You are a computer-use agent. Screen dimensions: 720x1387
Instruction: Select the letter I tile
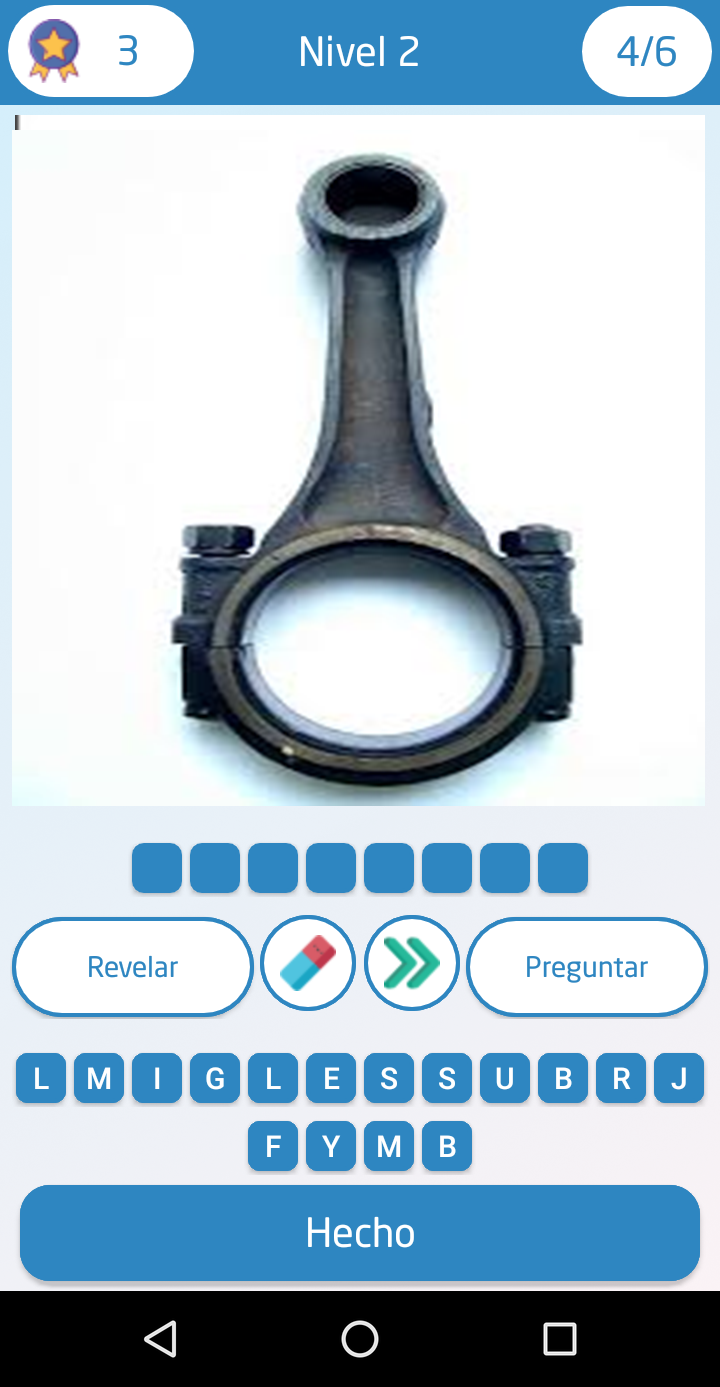click(157, 1078)
